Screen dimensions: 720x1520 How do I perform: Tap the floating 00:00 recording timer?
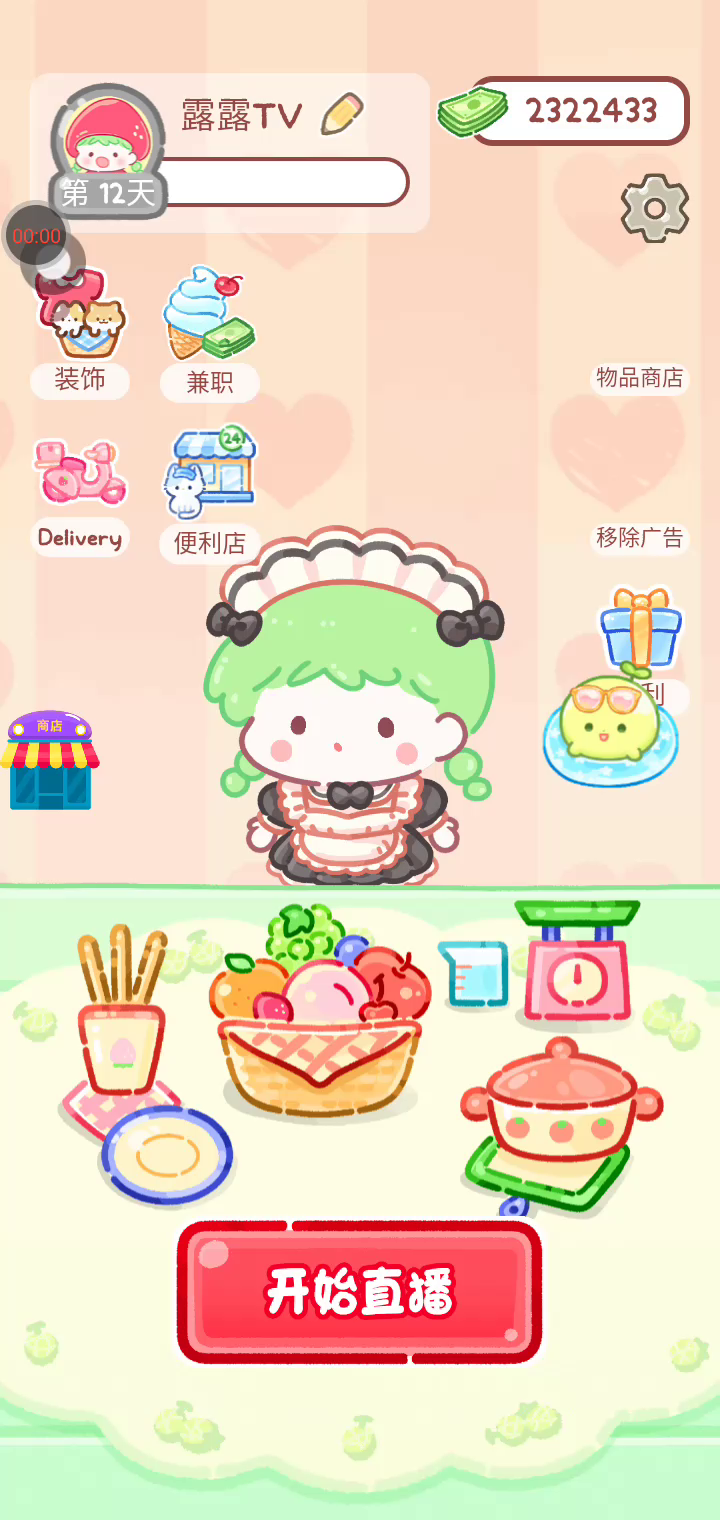pos(37,237)
